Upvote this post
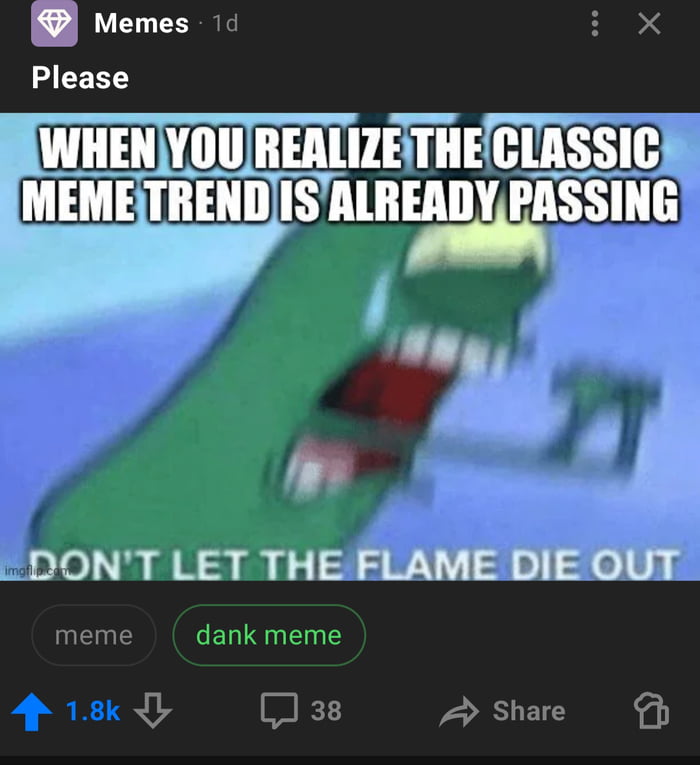The width and height of the screenshot is (700, 765). pos(31,711)
